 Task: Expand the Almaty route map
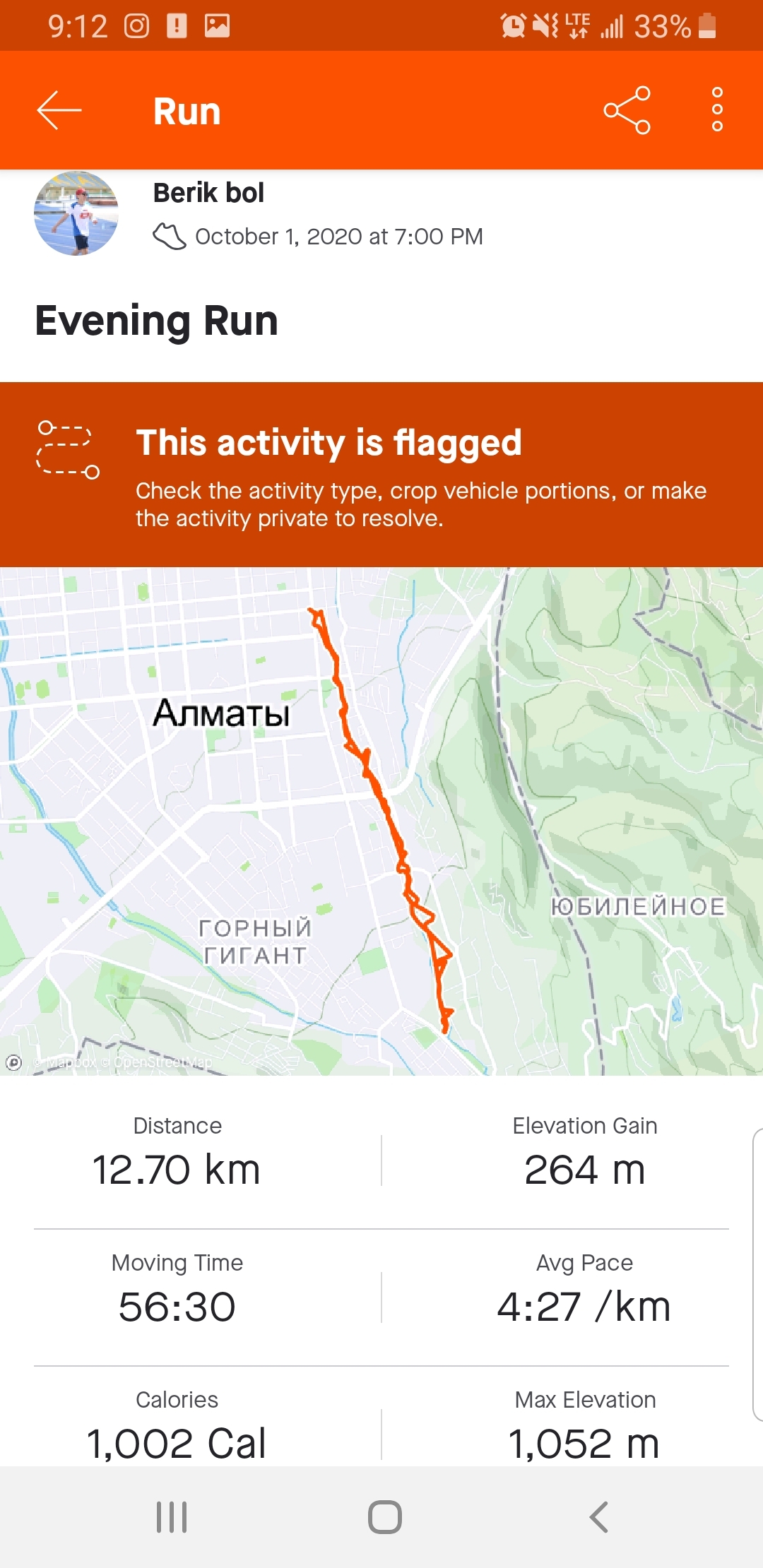pyautogui.click(x=381, y=821)
